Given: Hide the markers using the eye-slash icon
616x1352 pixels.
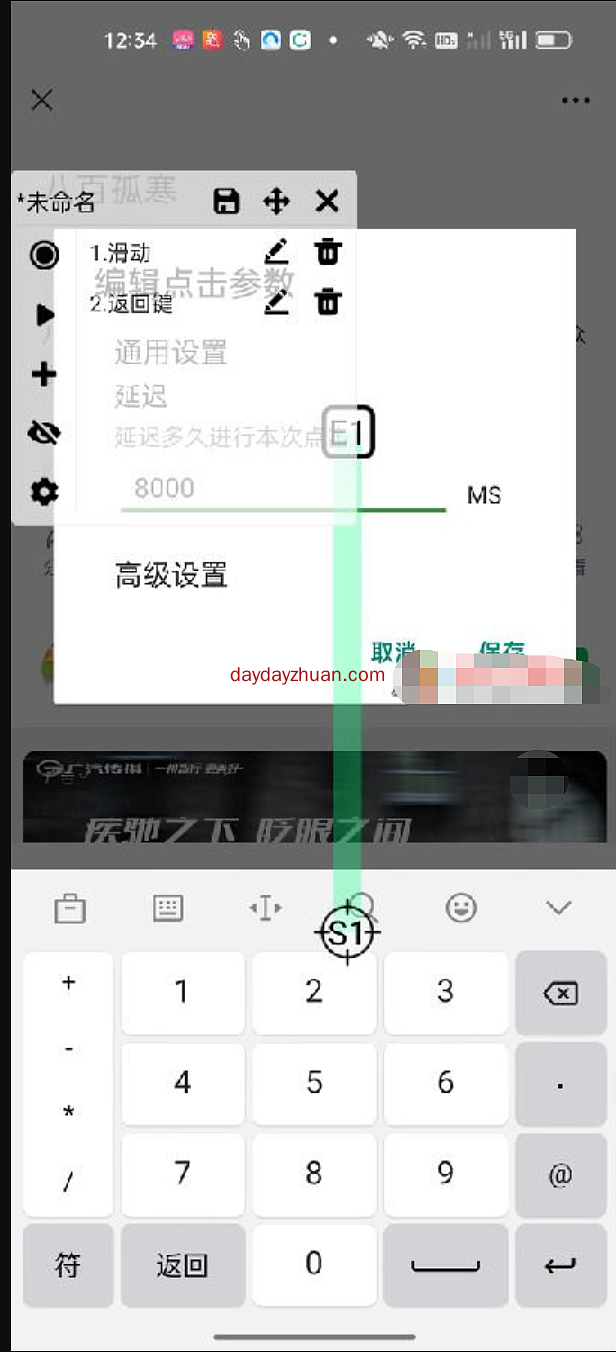Looking at the screenshot, I should point(44,432).
